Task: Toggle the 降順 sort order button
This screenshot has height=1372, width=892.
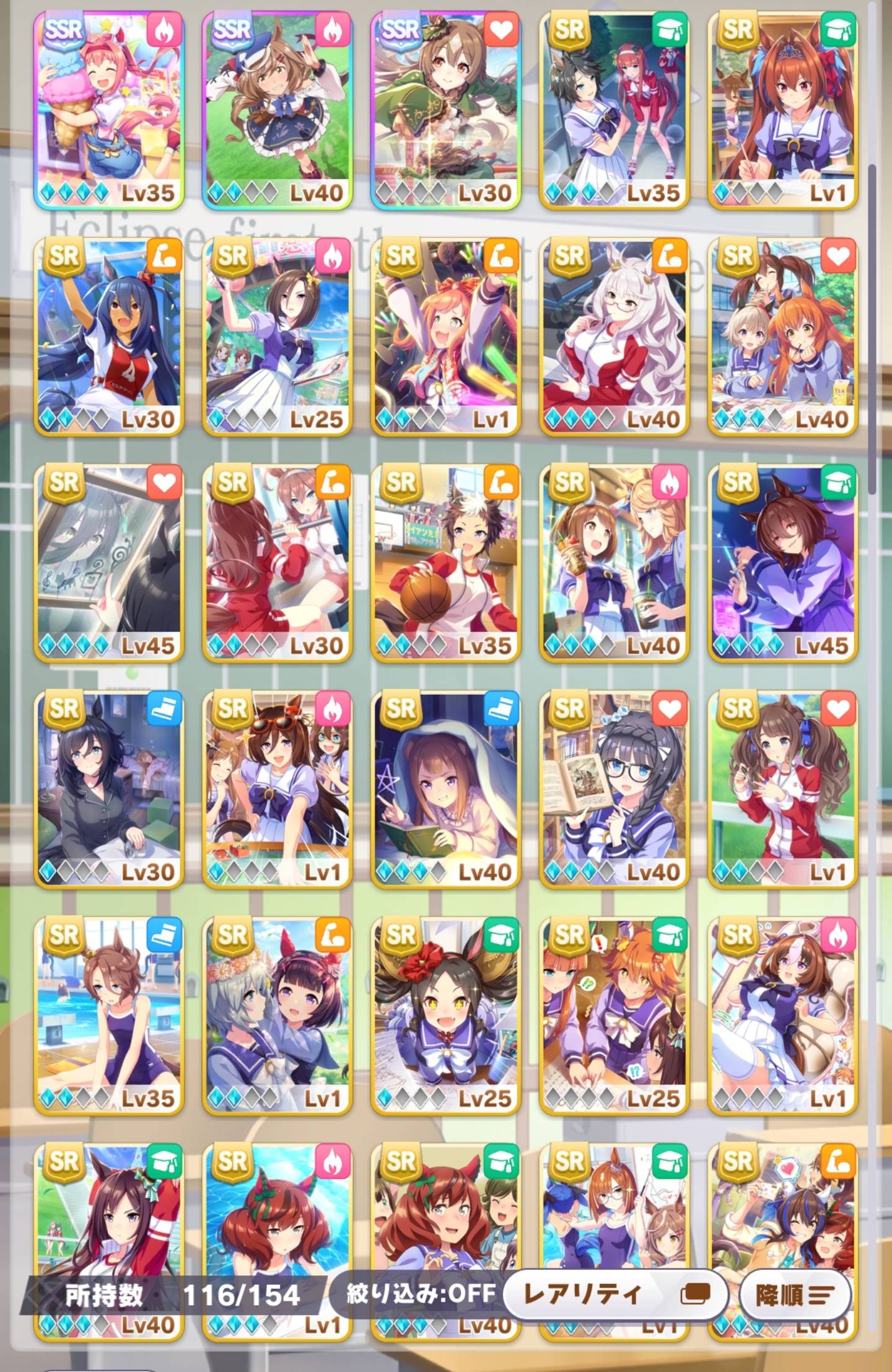Action: 794,1295
